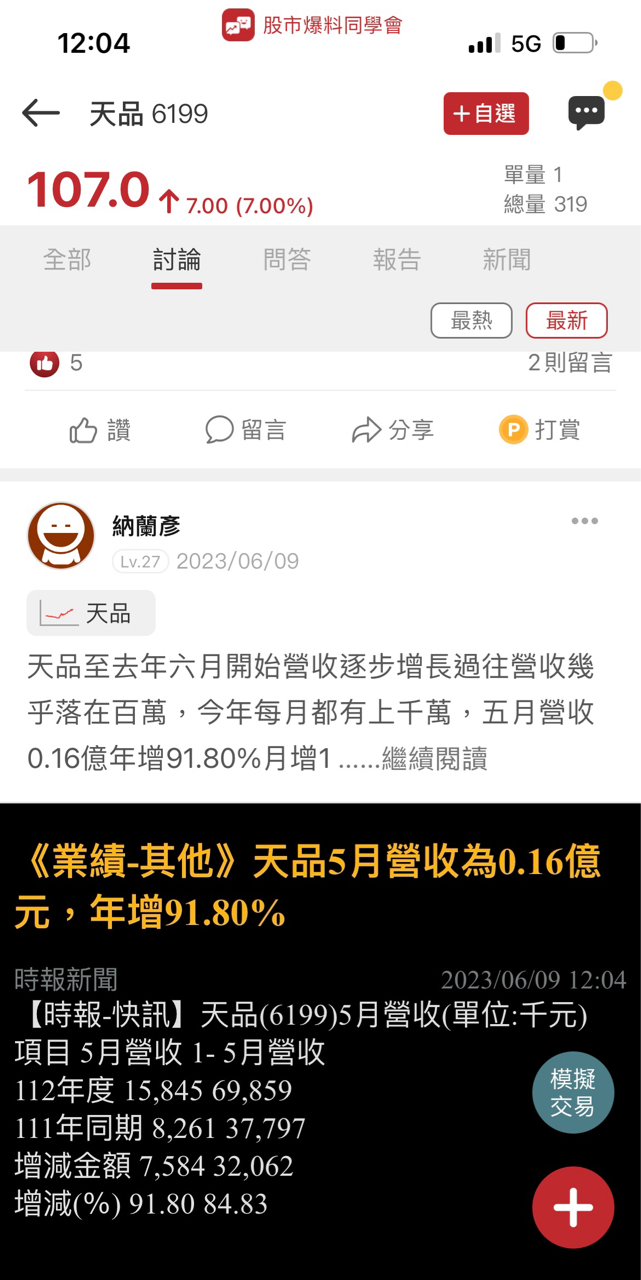Add 天品 to watchlist with +自選
This screenshot has width=641, height=1280.
pos(486,113)
